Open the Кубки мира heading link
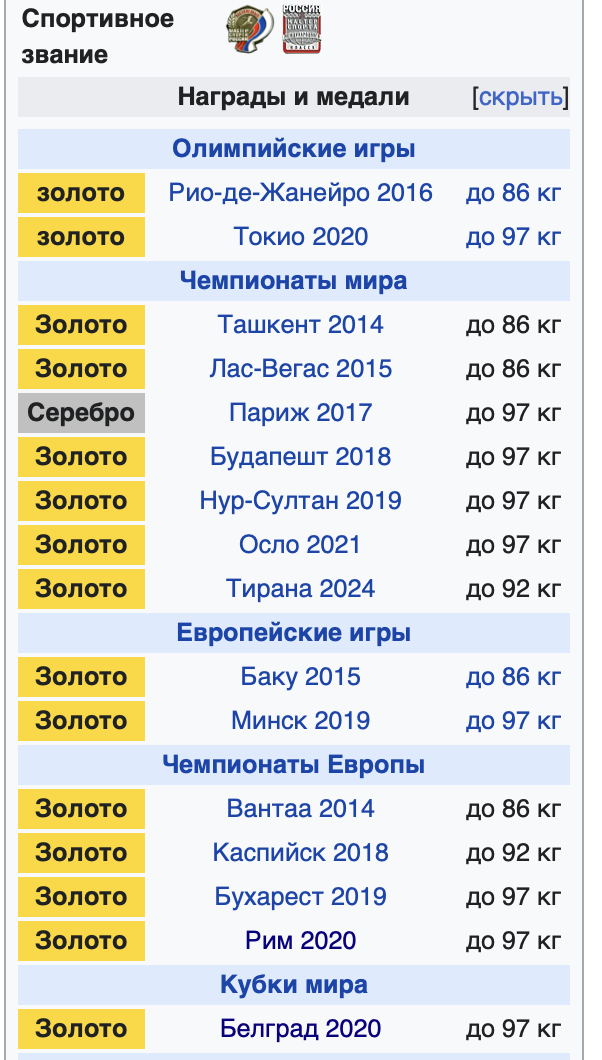Viewport: 602px width, 1060px height. click(x=294, y=984)
